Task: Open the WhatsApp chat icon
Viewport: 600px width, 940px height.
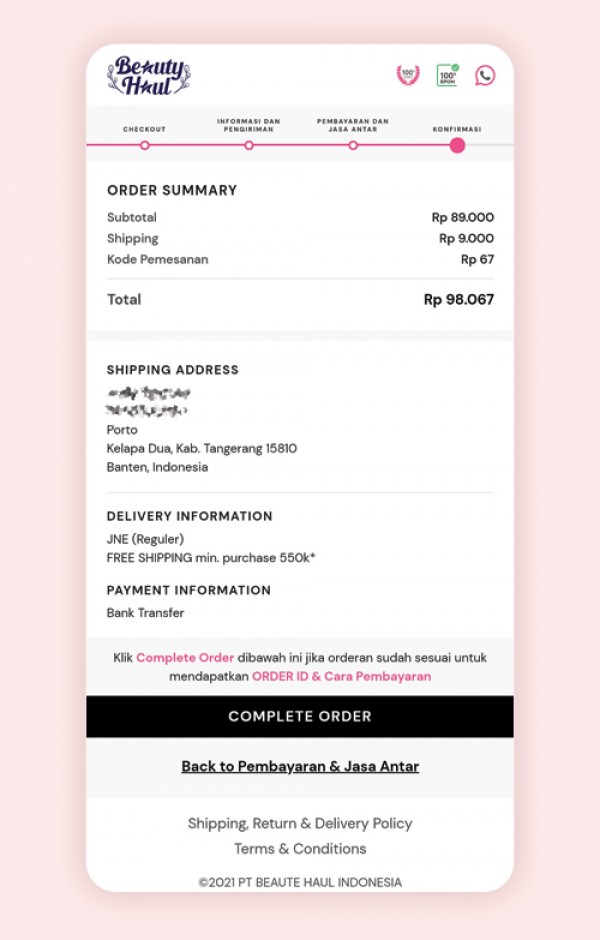Action: click(x=485, y=75)
